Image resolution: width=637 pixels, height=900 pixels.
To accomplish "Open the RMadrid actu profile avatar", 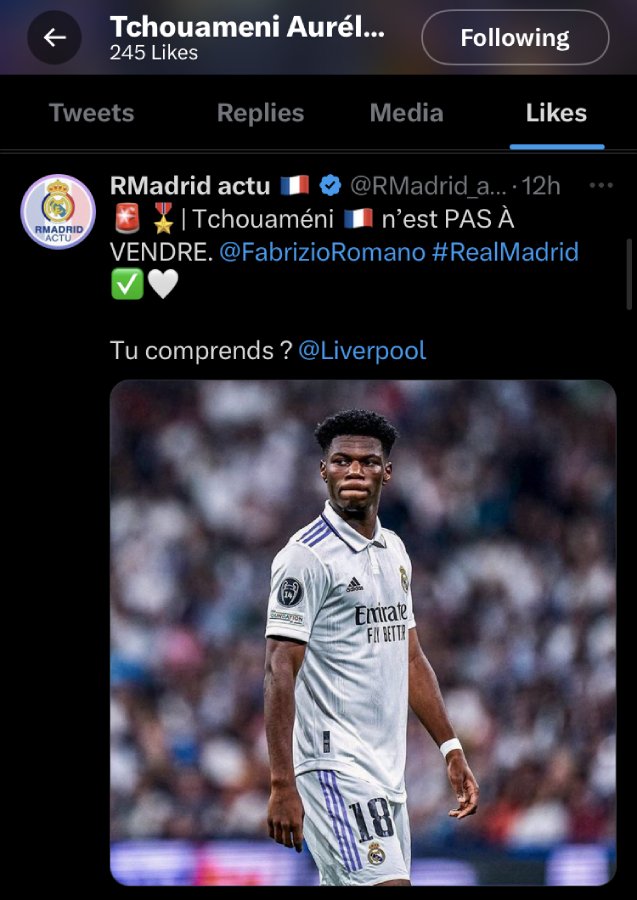I will pos(58,211).
